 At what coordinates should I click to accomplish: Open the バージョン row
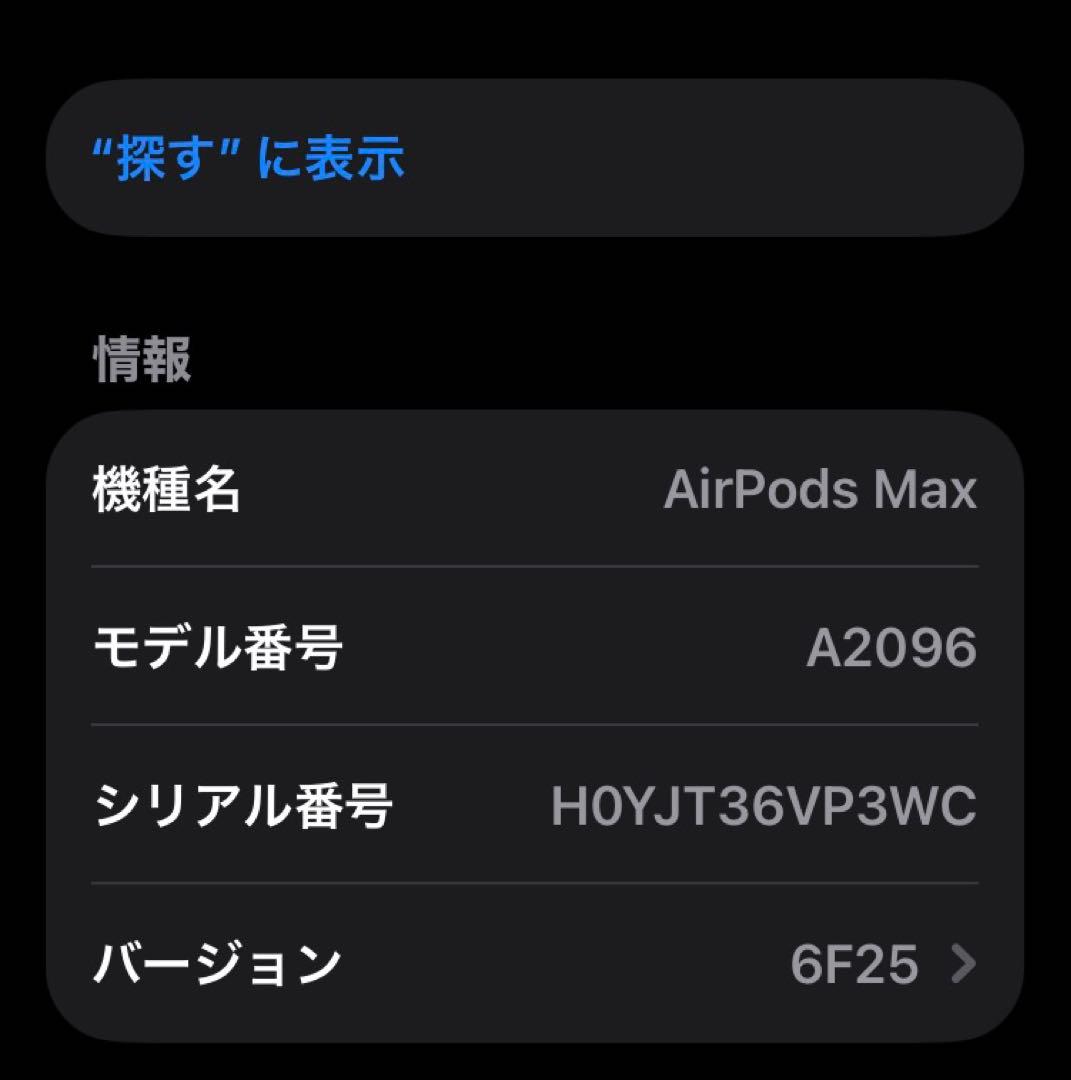point(535,963)
